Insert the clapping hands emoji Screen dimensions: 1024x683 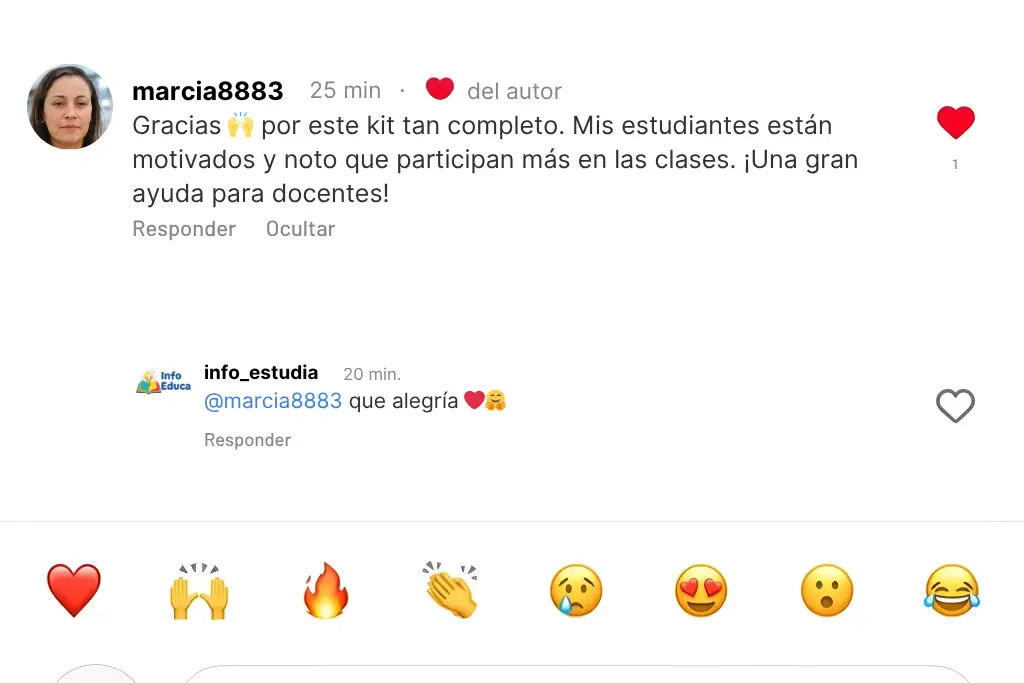click(450, 590)
